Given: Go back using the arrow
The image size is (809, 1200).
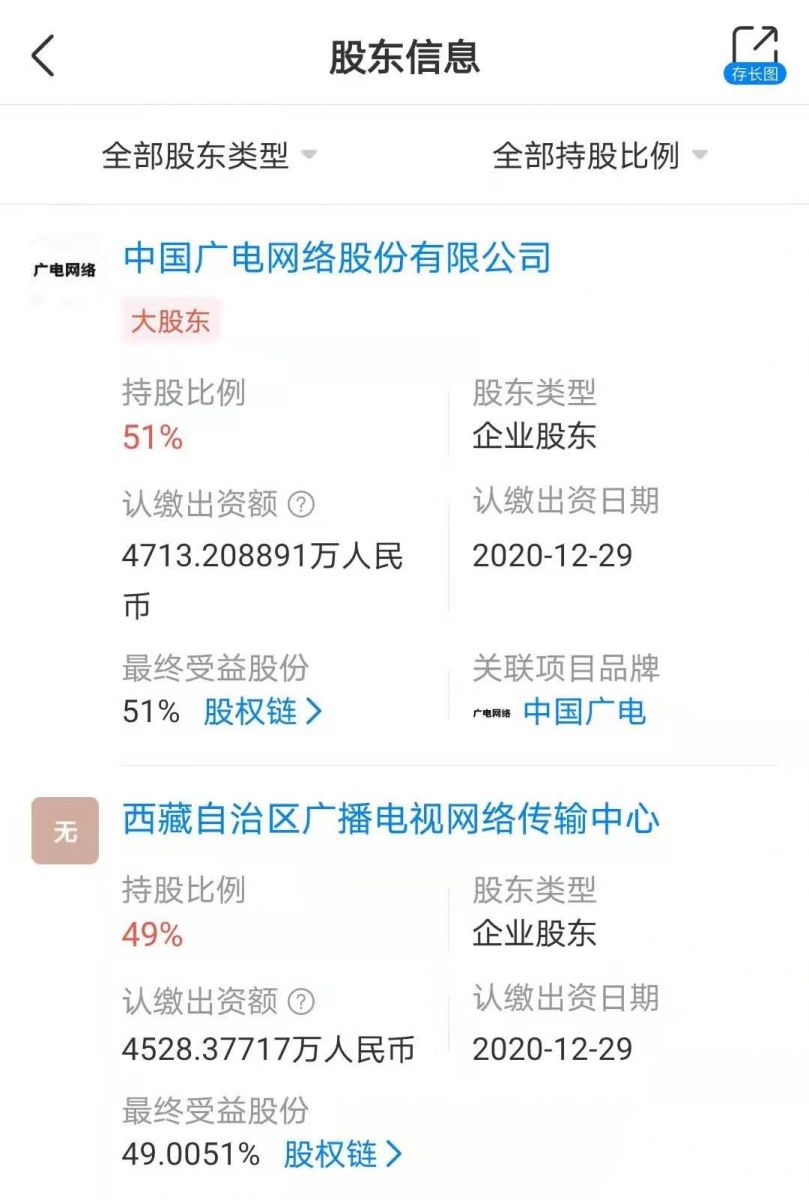Looking at the screenshot, I should pos(43,56).
